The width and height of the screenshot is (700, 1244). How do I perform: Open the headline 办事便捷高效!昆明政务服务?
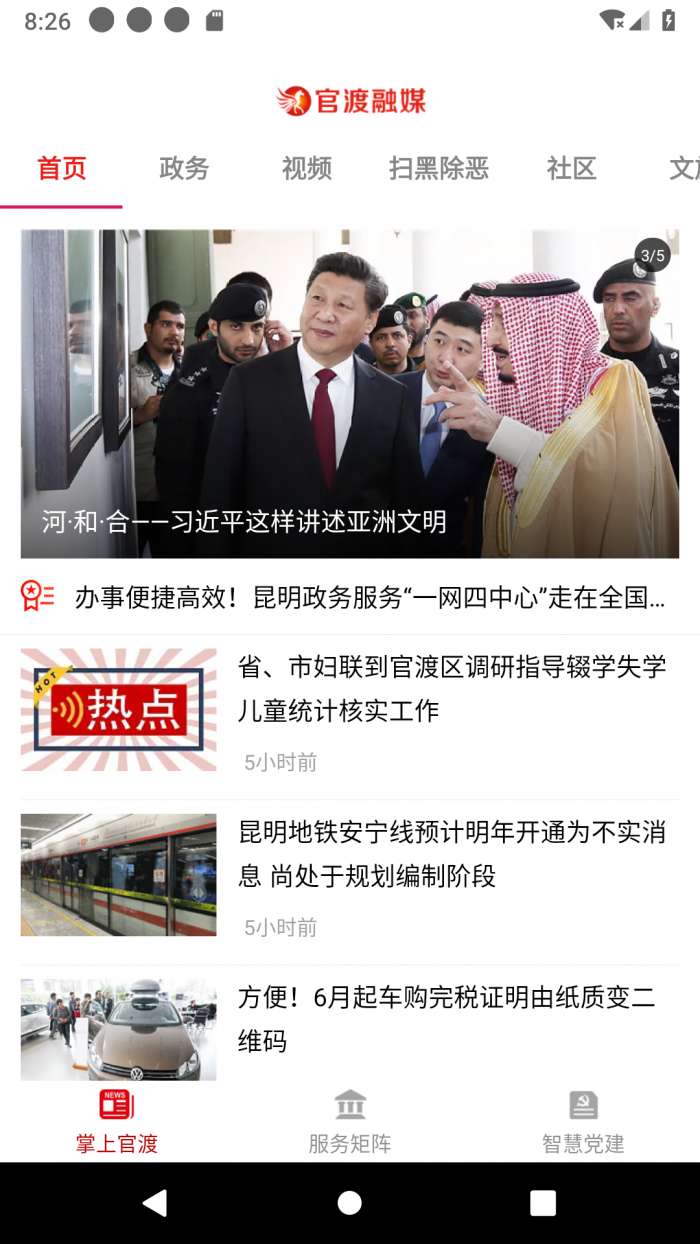pyautogui.click(x=368, y=598)
